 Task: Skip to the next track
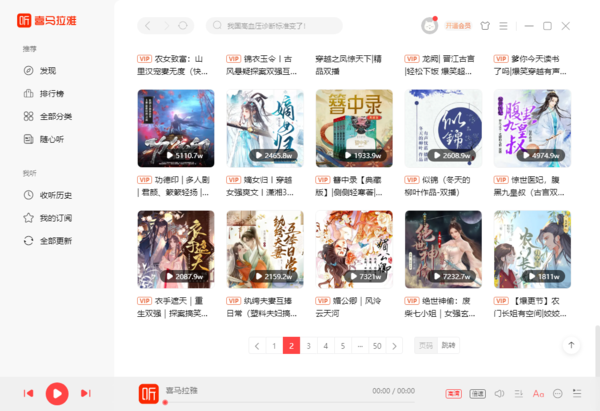pyautogui.click(x=86, y=393)
